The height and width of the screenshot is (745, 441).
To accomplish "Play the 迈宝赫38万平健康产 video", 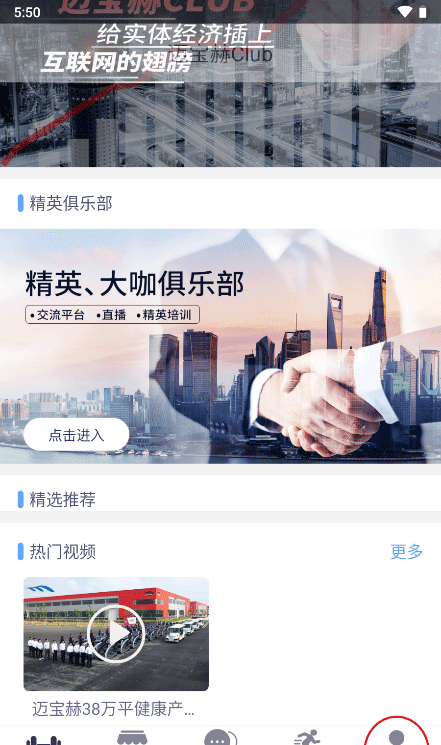I will (116, 634).
